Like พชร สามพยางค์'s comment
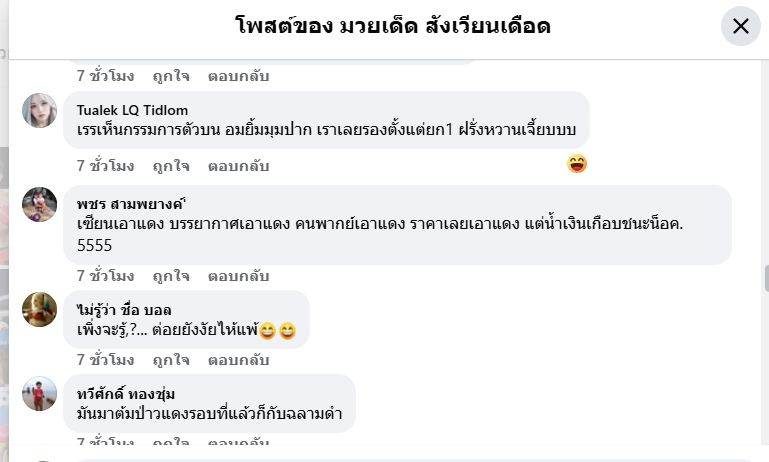Image resolution: width=769 pixels, height=462 pixels. point(171,276)
